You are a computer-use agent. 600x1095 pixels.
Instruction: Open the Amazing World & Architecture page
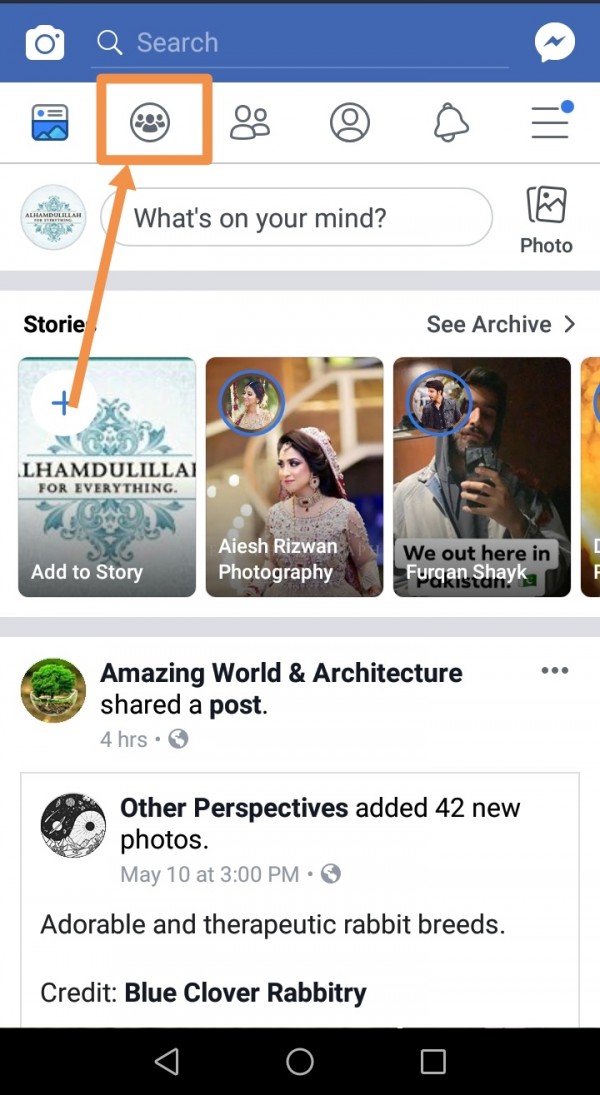click(281, 673)
